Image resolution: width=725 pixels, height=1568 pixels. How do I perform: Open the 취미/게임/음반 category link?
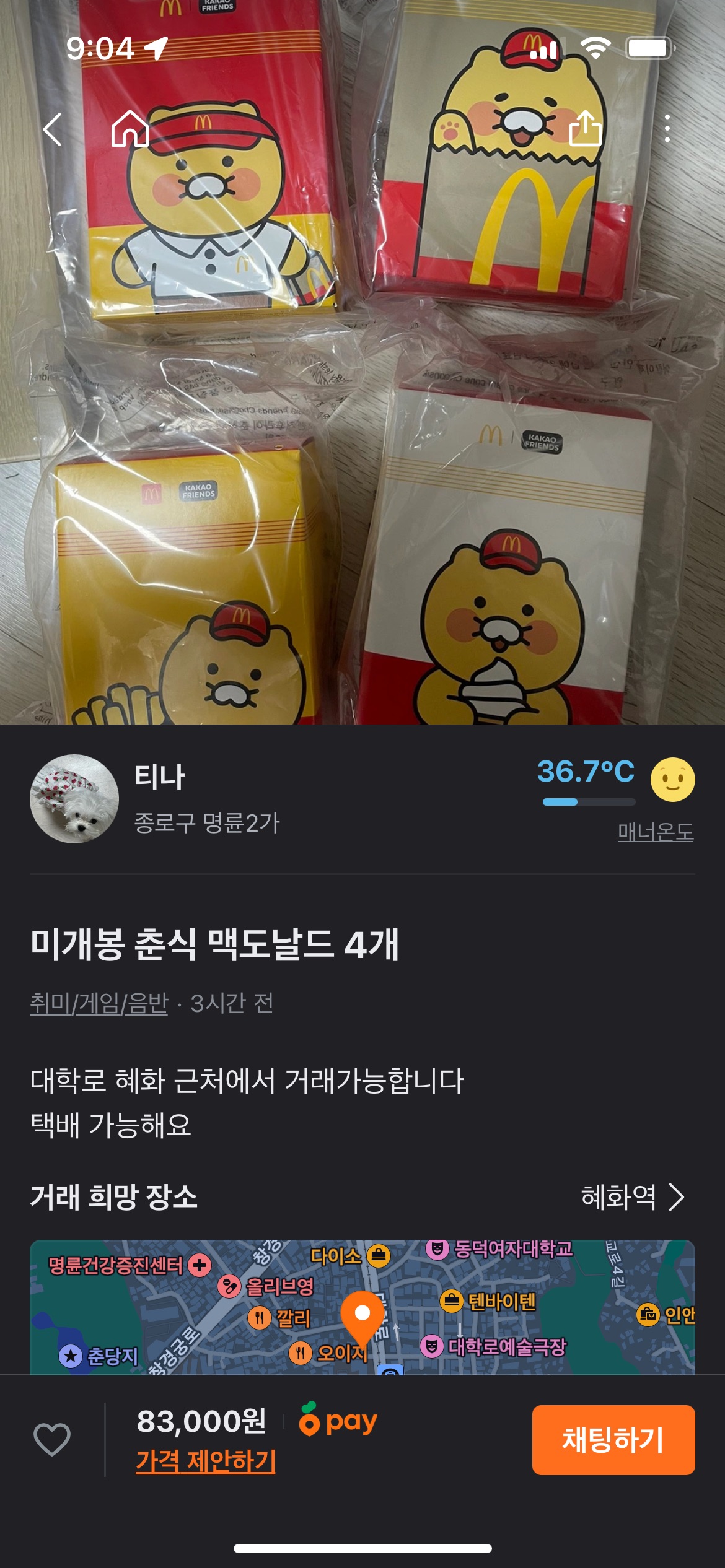pyautogui.click(x=99, y=1003)
